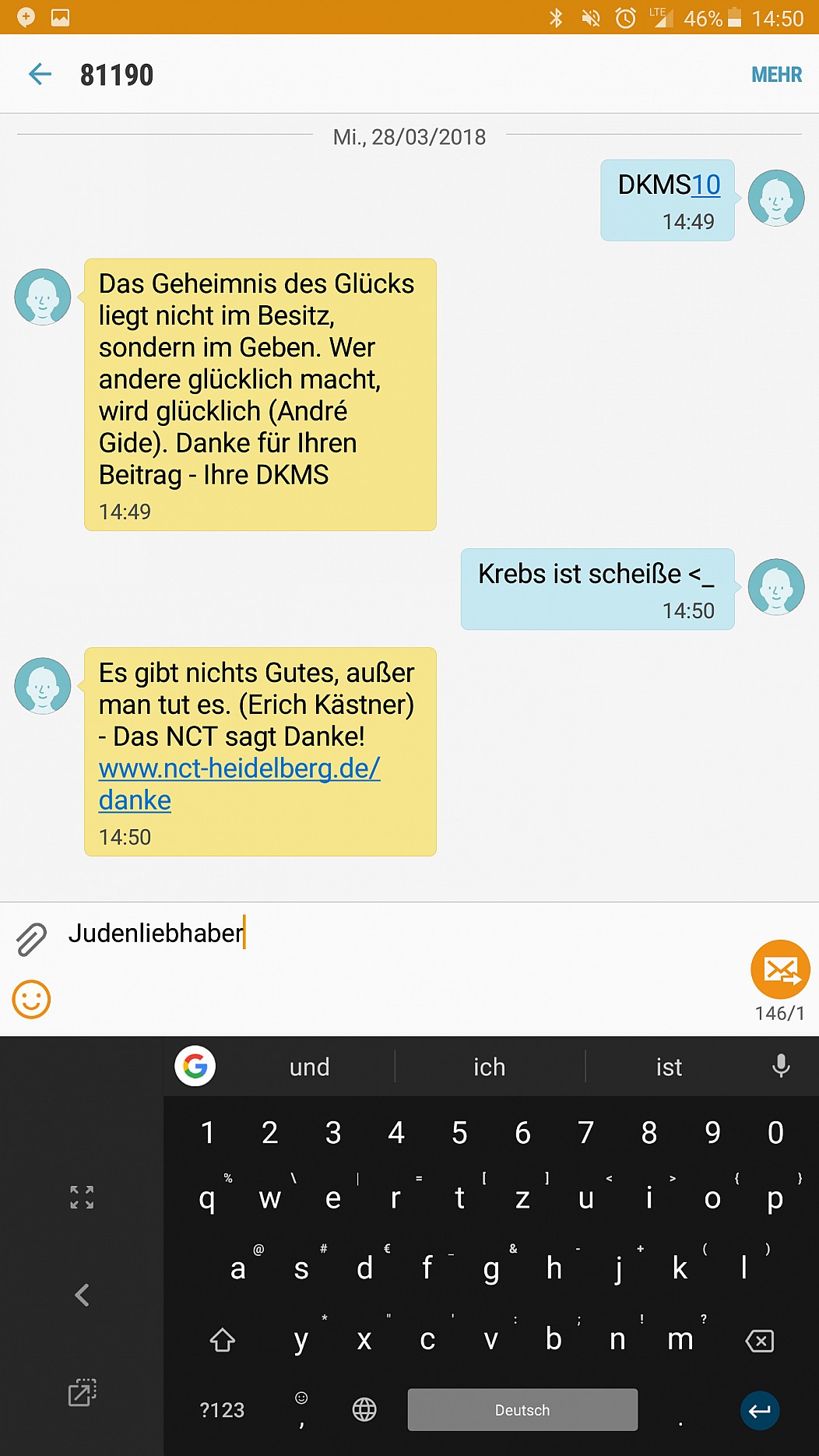The height and width of the screenshot is (1456, 819).
Task: Switch to ?123 symbols keyboard
Action: click(x=222, y=1410)
